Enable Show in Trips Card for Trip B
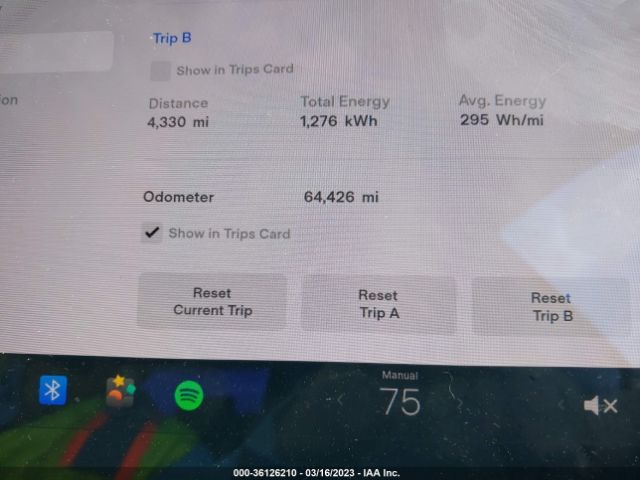The image size is (640, 480). coord(160,71)
